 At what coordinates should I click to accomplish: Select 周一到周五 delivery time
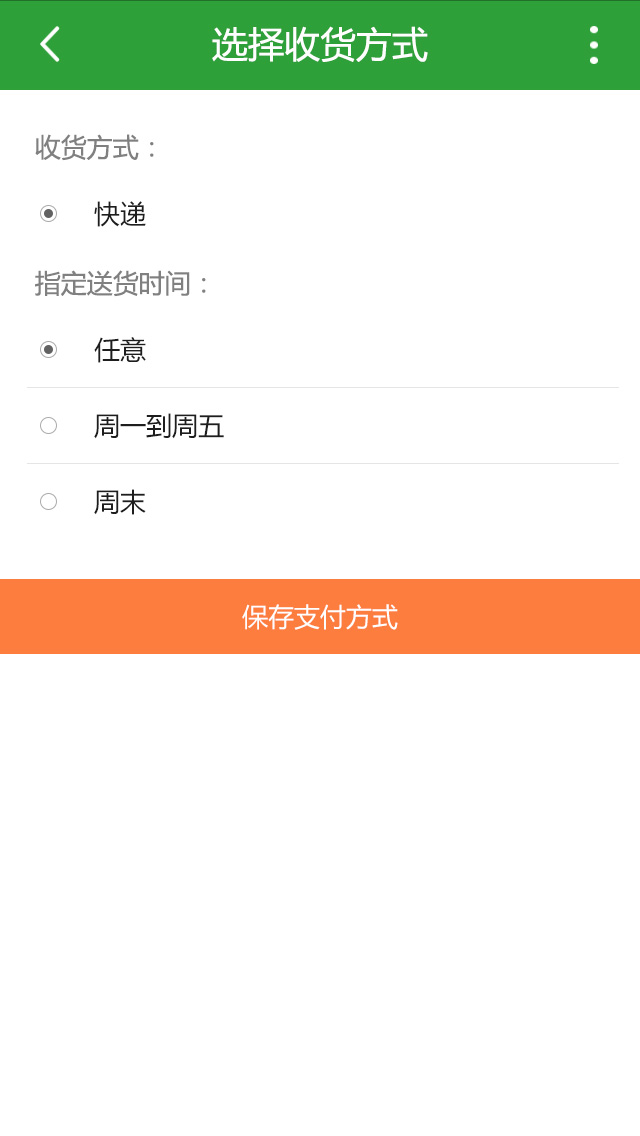[323, 426]
